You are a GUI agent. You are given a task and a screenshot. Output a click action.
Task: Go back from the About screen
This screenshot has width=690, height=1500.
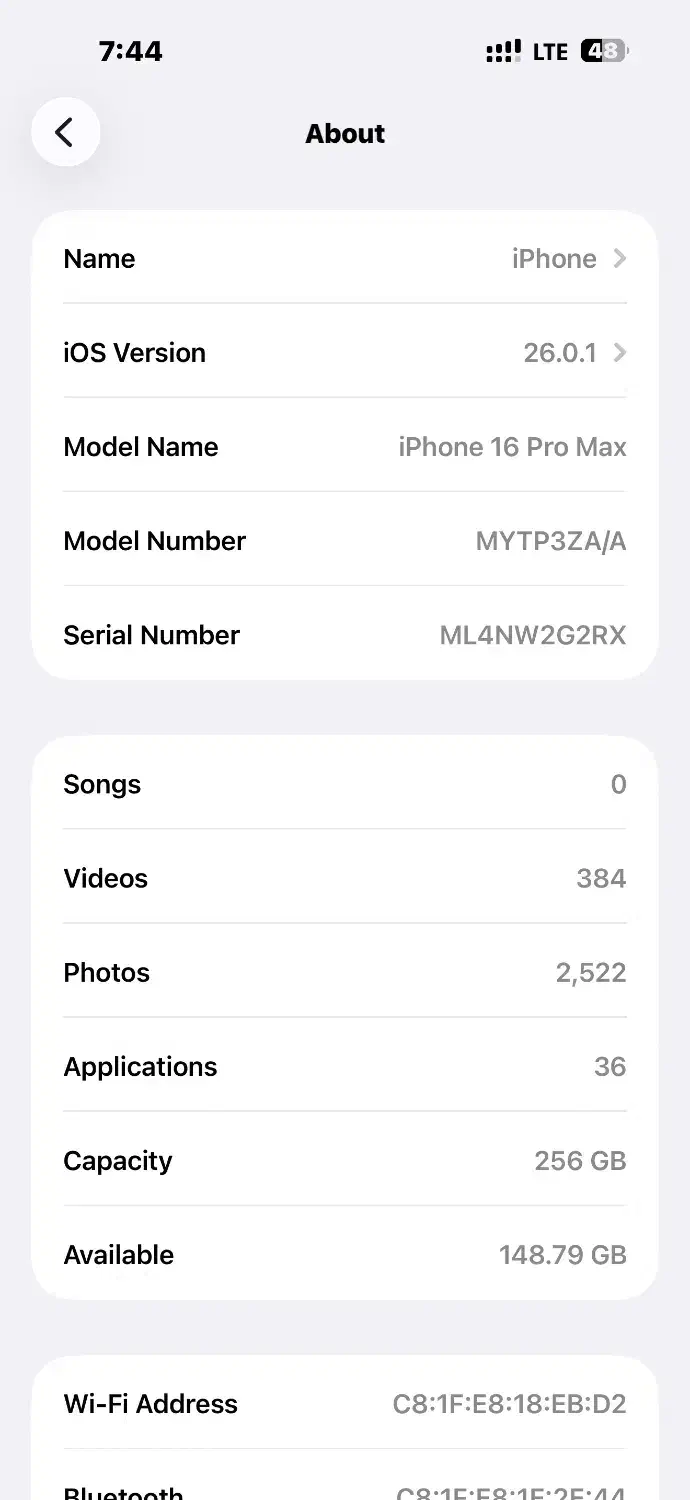pyautogui.click(x=65, y=132)
